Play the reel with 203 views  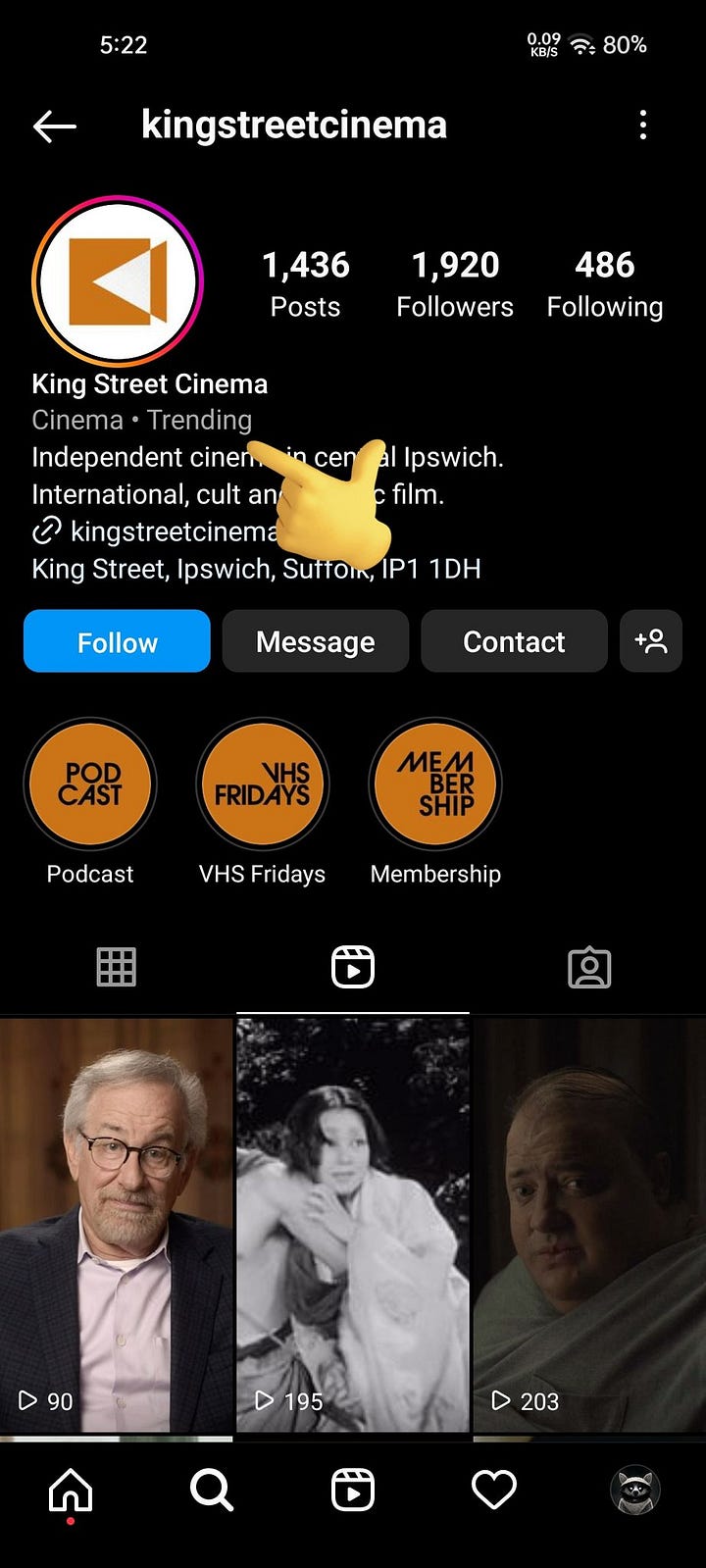(x=589, y=1224)
